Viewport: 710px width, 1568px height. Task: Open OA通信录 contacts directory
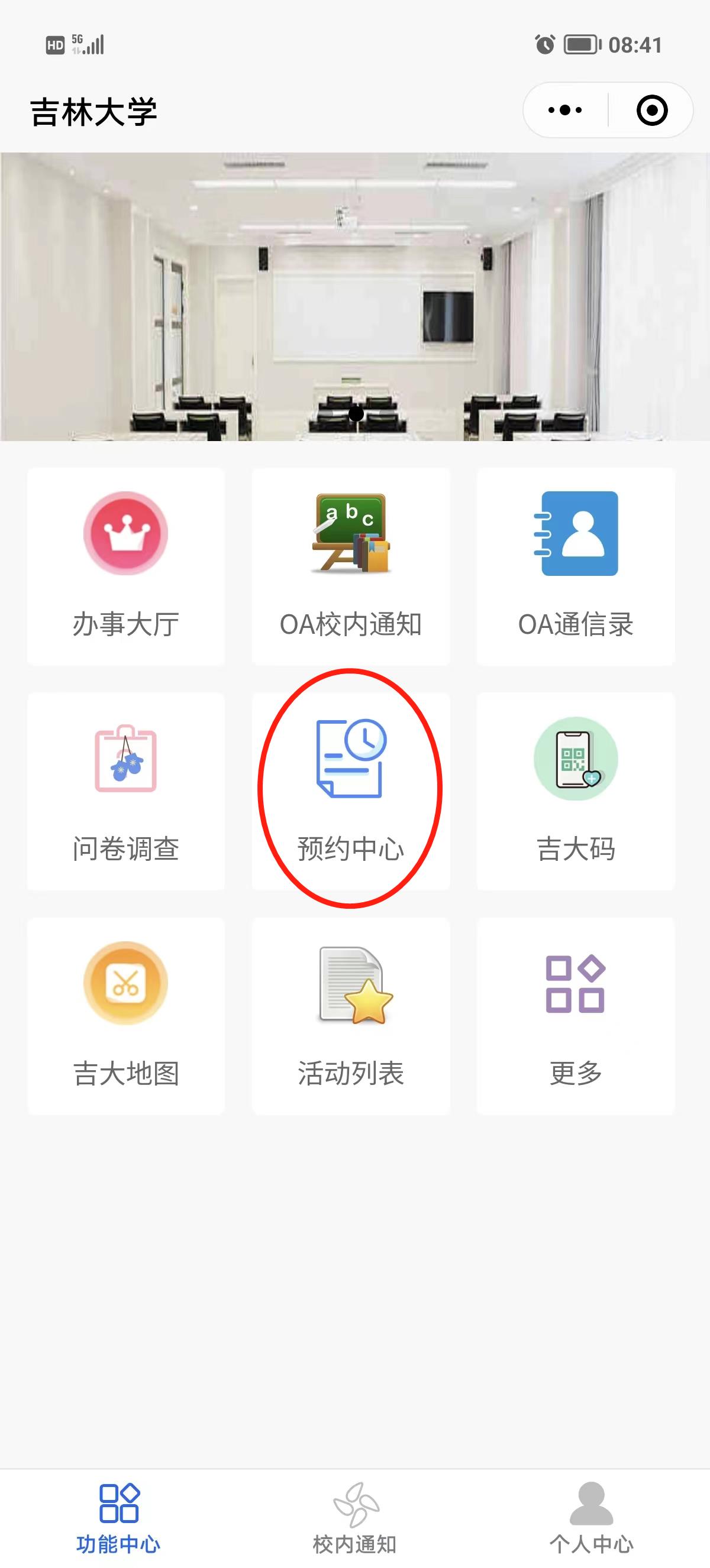click(576, 566)
